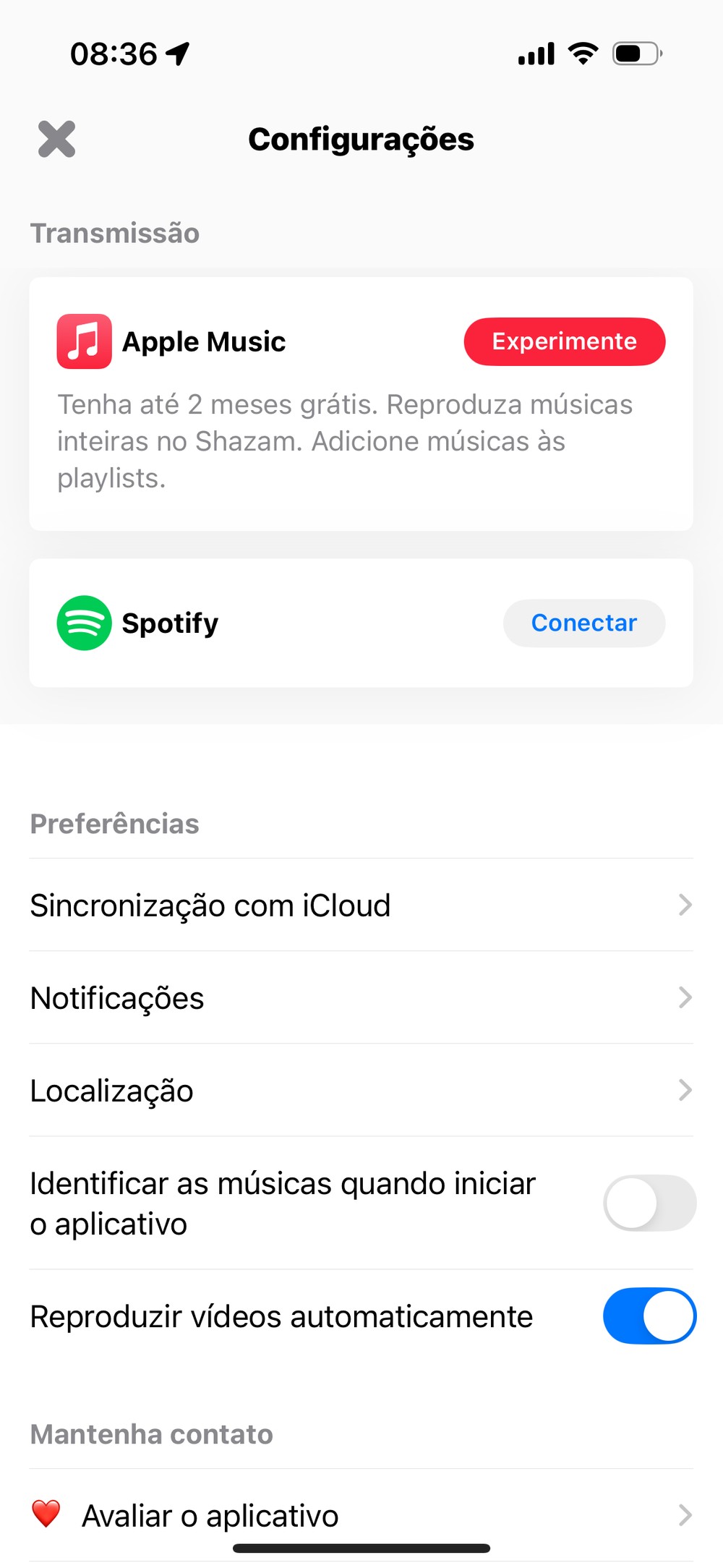Disable Reproduzir vídeos automaticamente

point(649,1316)
